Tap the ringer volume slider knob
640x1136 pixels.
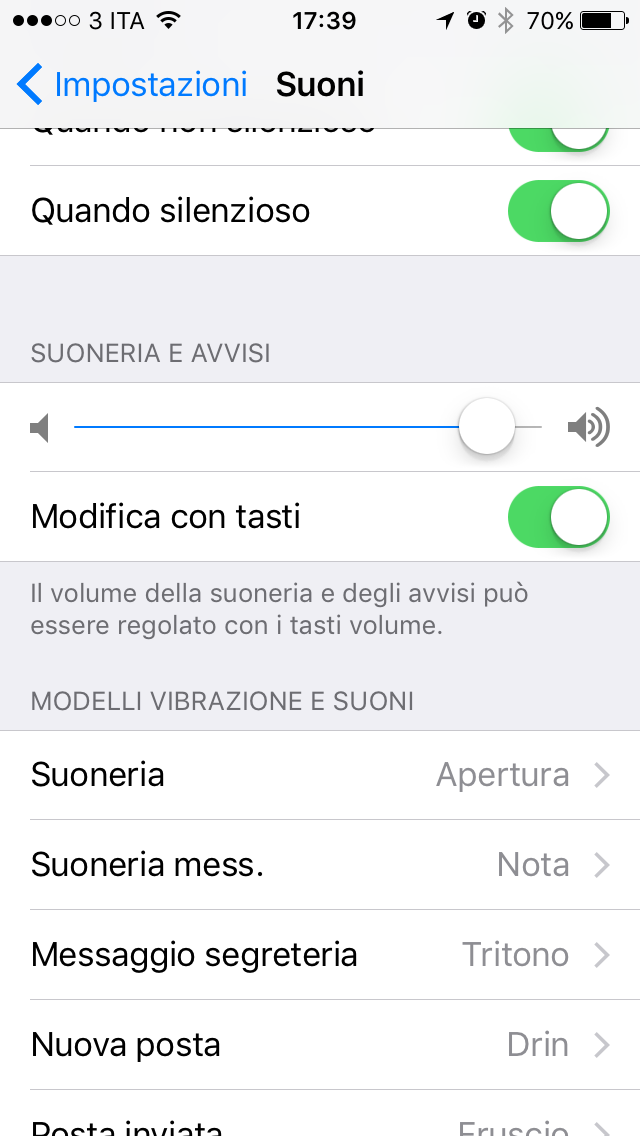click(x=487, y=426)
